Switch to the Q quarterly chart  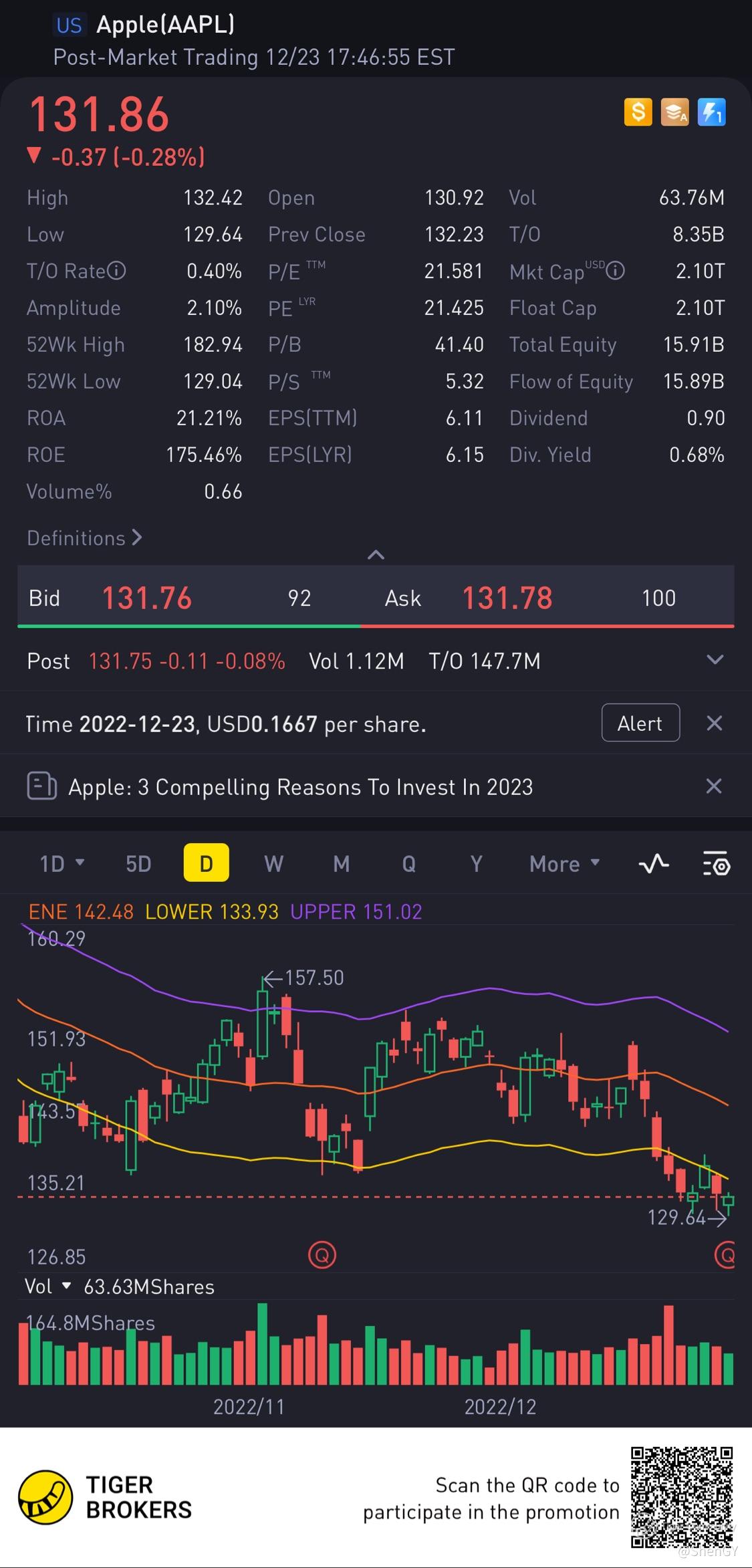tap(408, 863)
